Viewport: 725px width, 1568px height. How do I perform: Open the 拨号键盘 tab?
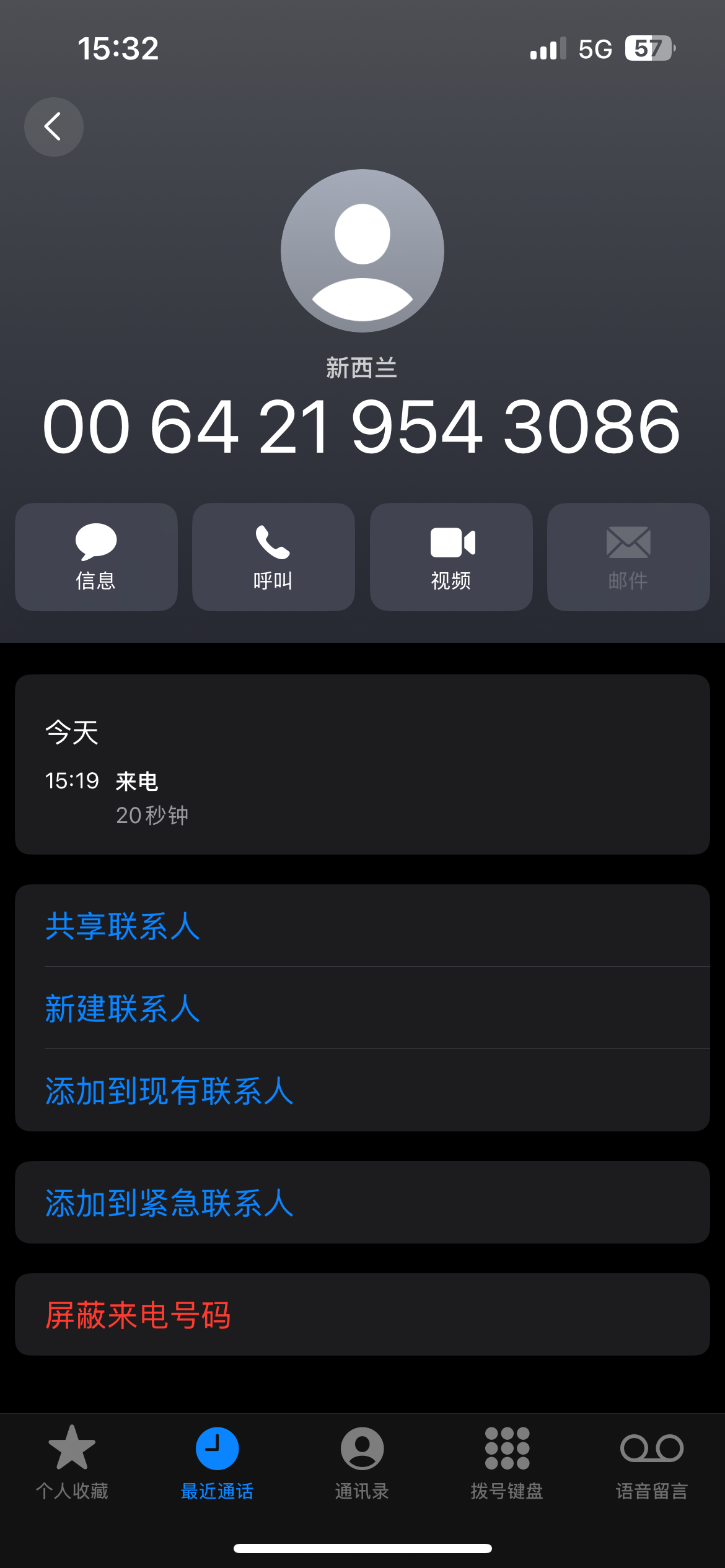[507, 1462]
